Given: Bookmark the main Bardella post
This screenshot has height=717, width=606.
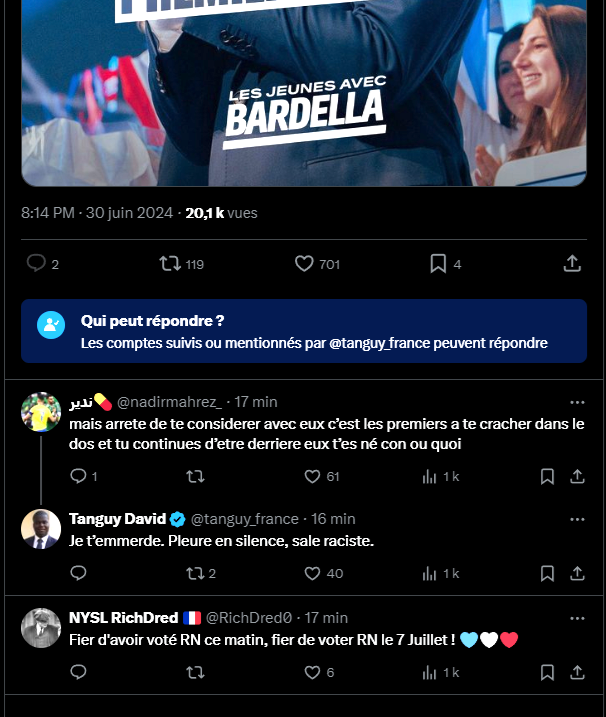Looking at the screenshot, I should [438, 263].
